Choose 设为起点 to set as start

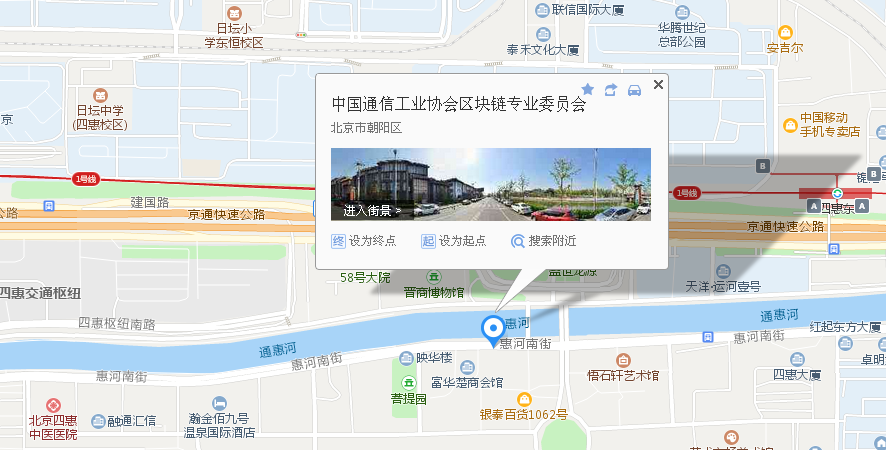point(454,241)
